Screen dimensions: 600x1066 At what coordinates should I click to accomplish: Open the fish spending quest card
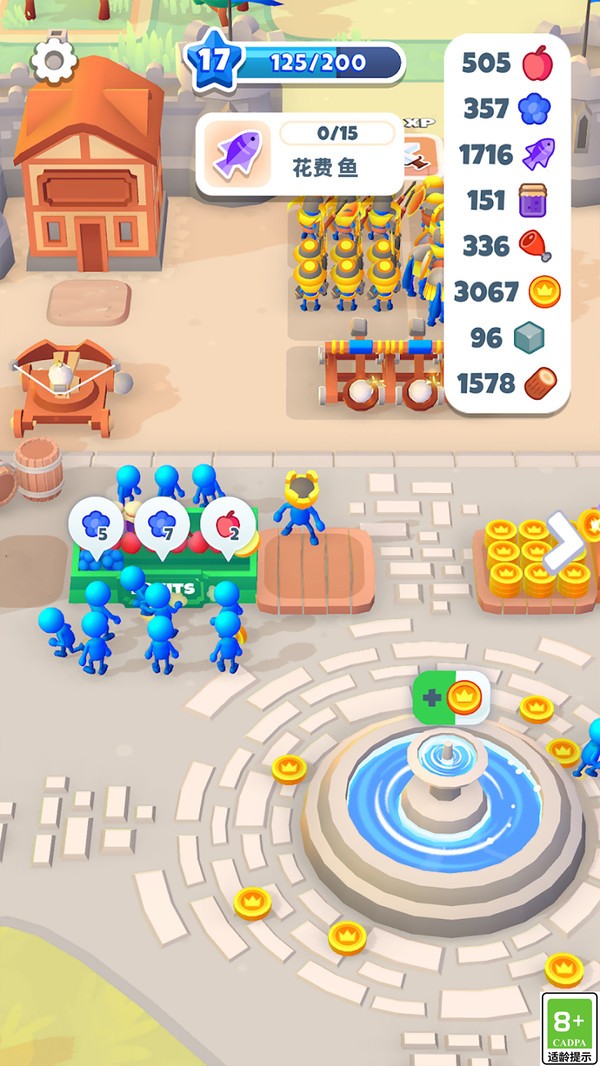click(x=300, y=153)
